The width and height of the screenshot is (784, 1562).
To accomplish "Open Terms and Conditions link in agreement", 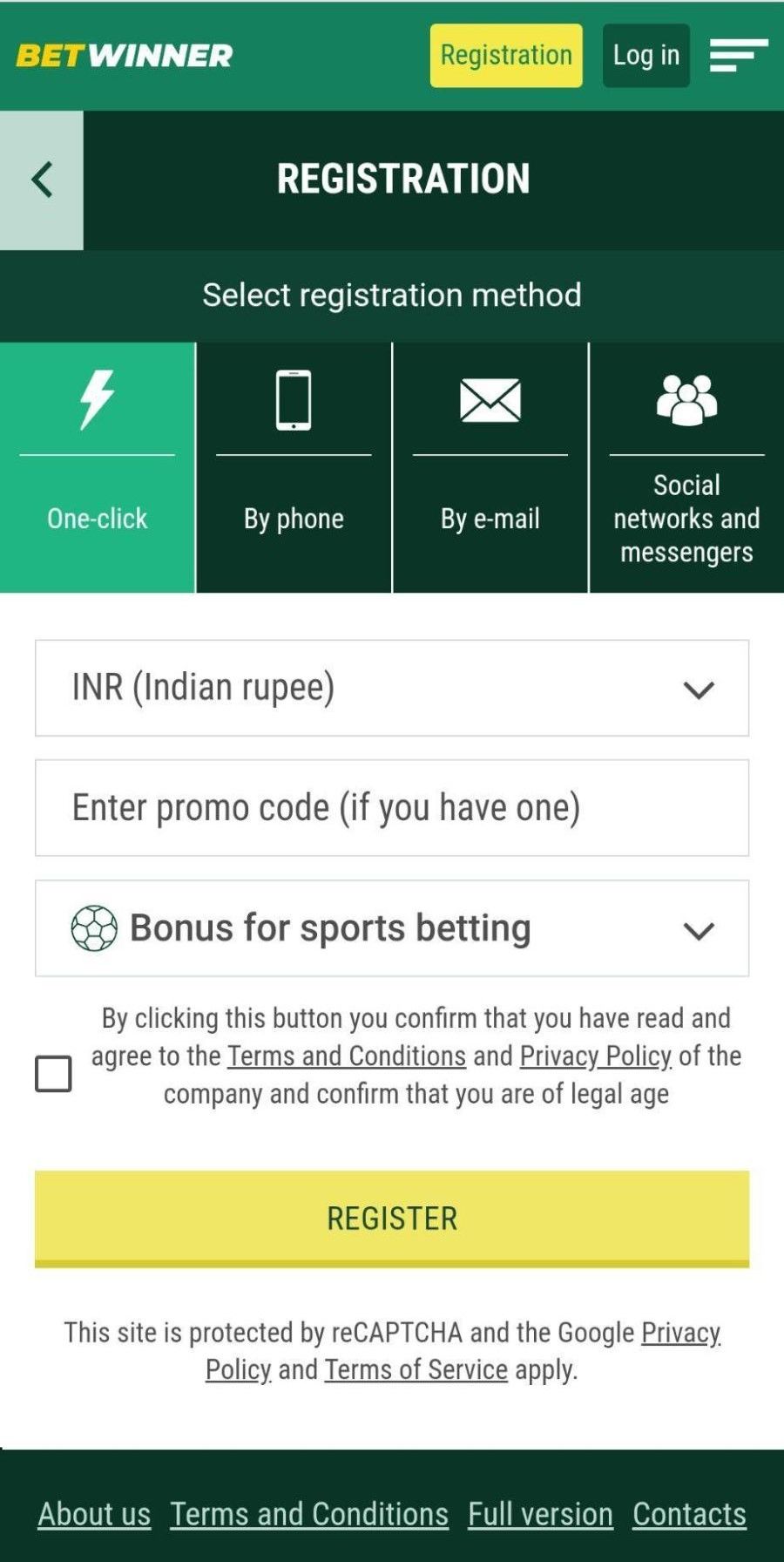I will click(347, 1056).
